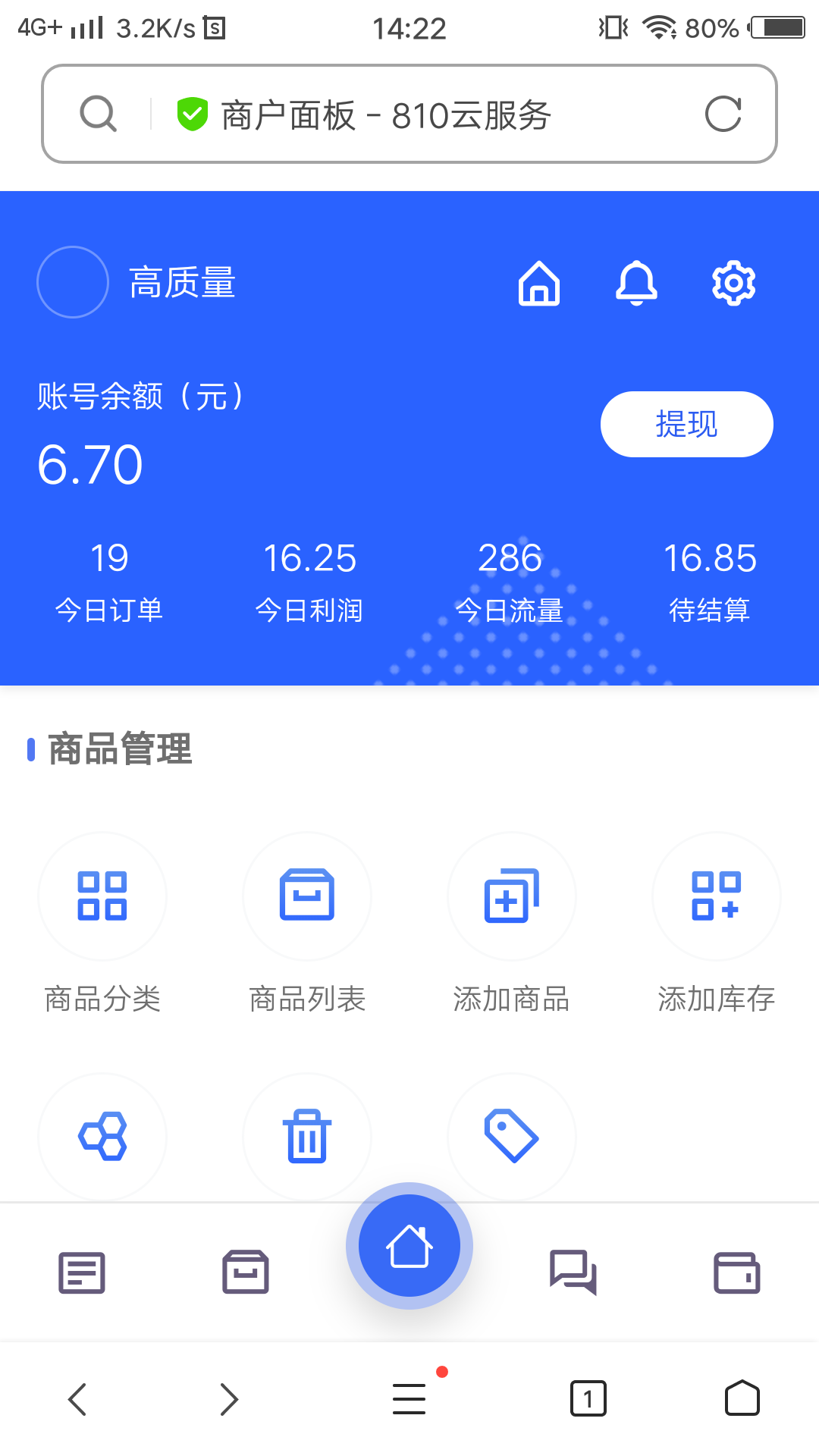819x1456 pixels.
Task: Go to the shop home icon in header
Action: (539, 283)
